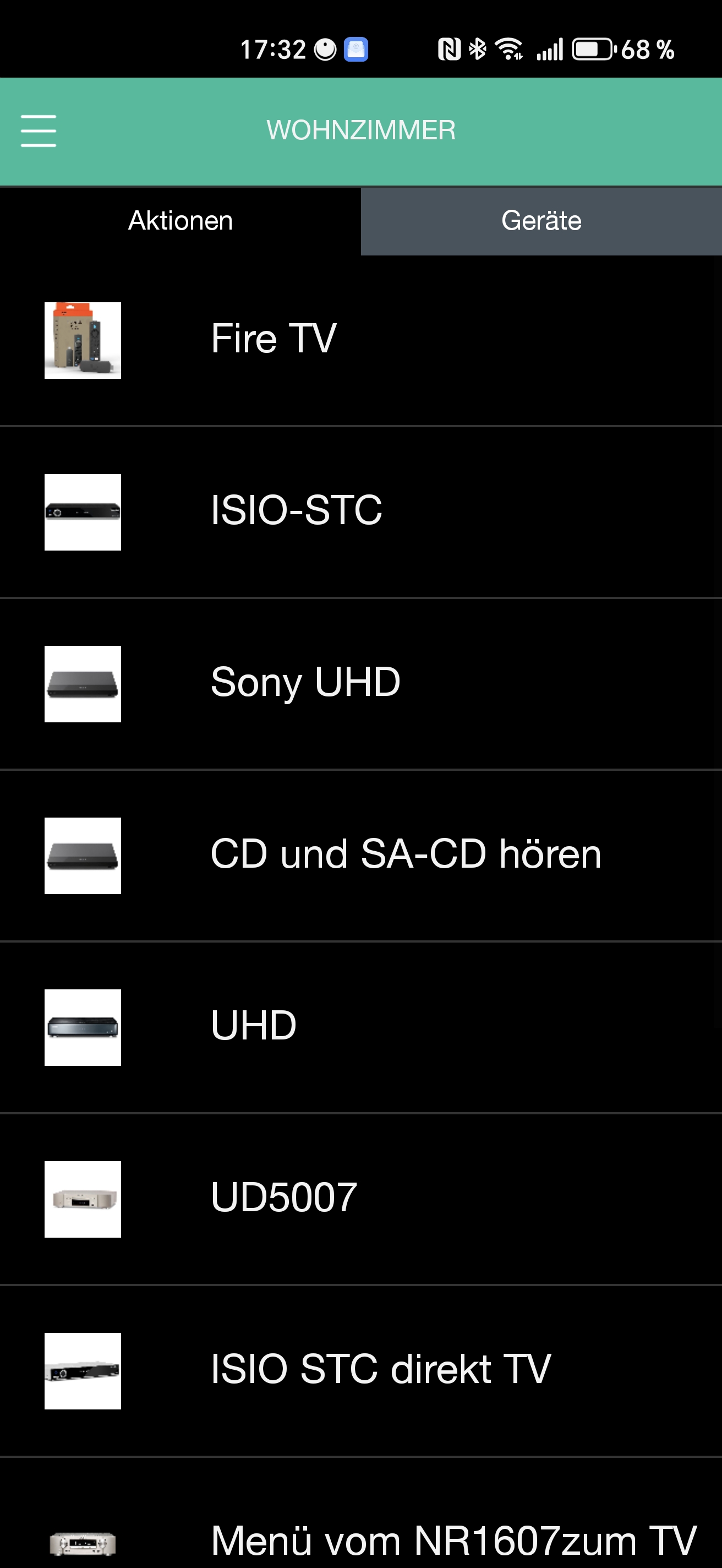Start the Fire TV action
Image resolution: width=722 pixels, height=1568 pixels.
pyautogui.click(x=274, y=339)
